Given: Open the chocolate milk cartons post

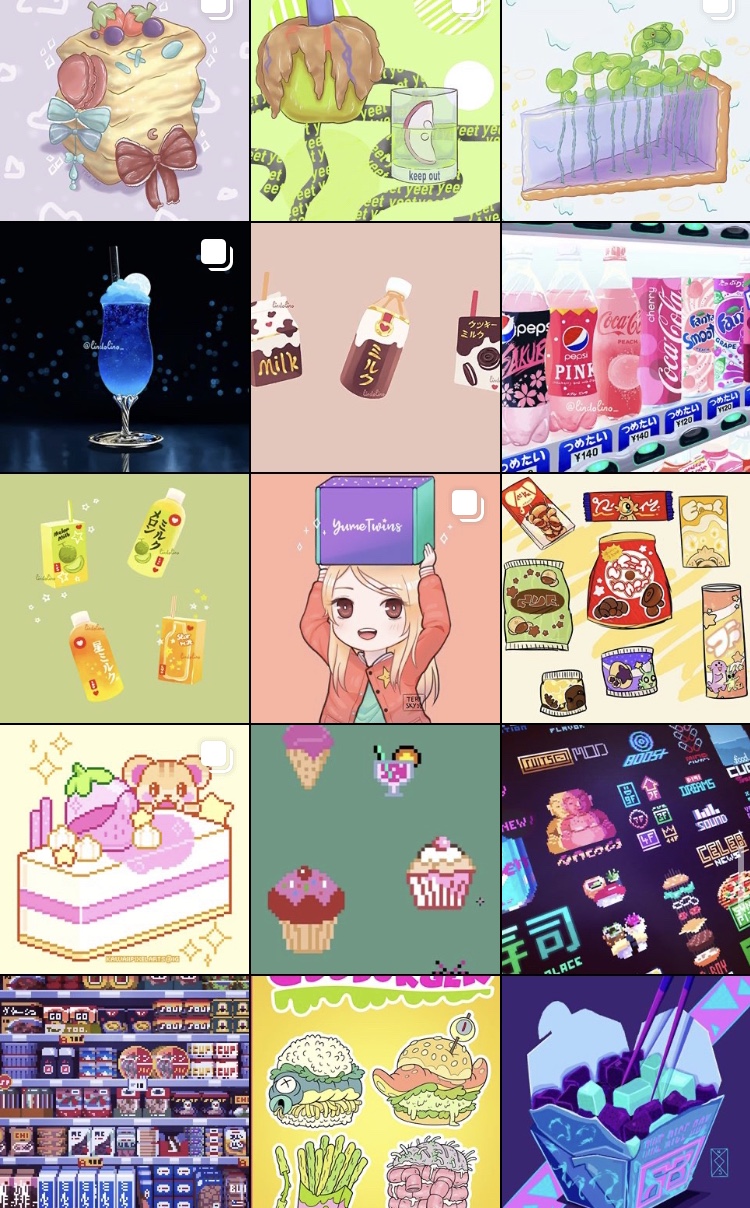Looking at the screenshot, I should (375, 347).
